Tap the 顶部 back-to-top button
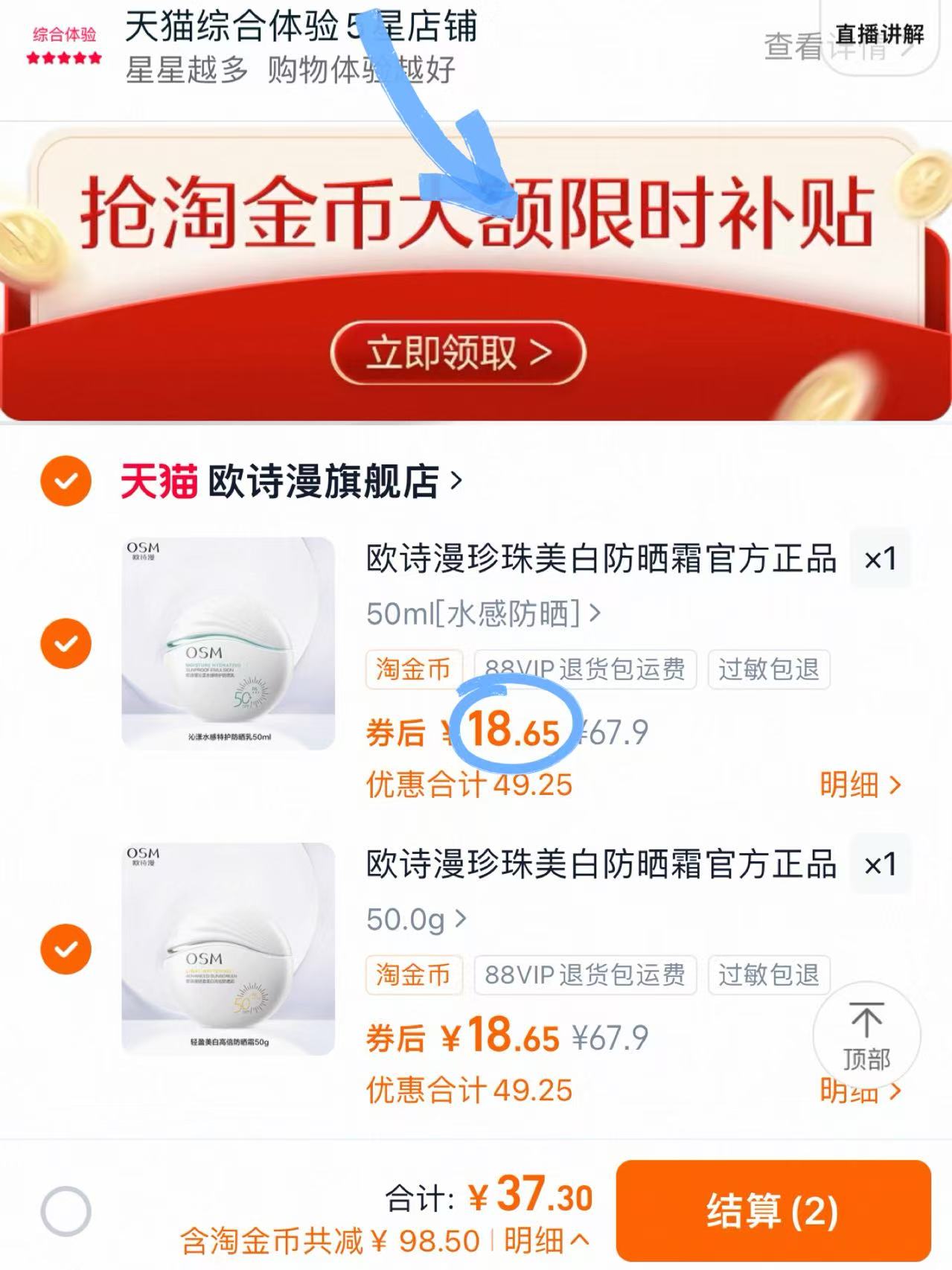Viewport: 952px width, 1270px height. tap(868, 1035)
